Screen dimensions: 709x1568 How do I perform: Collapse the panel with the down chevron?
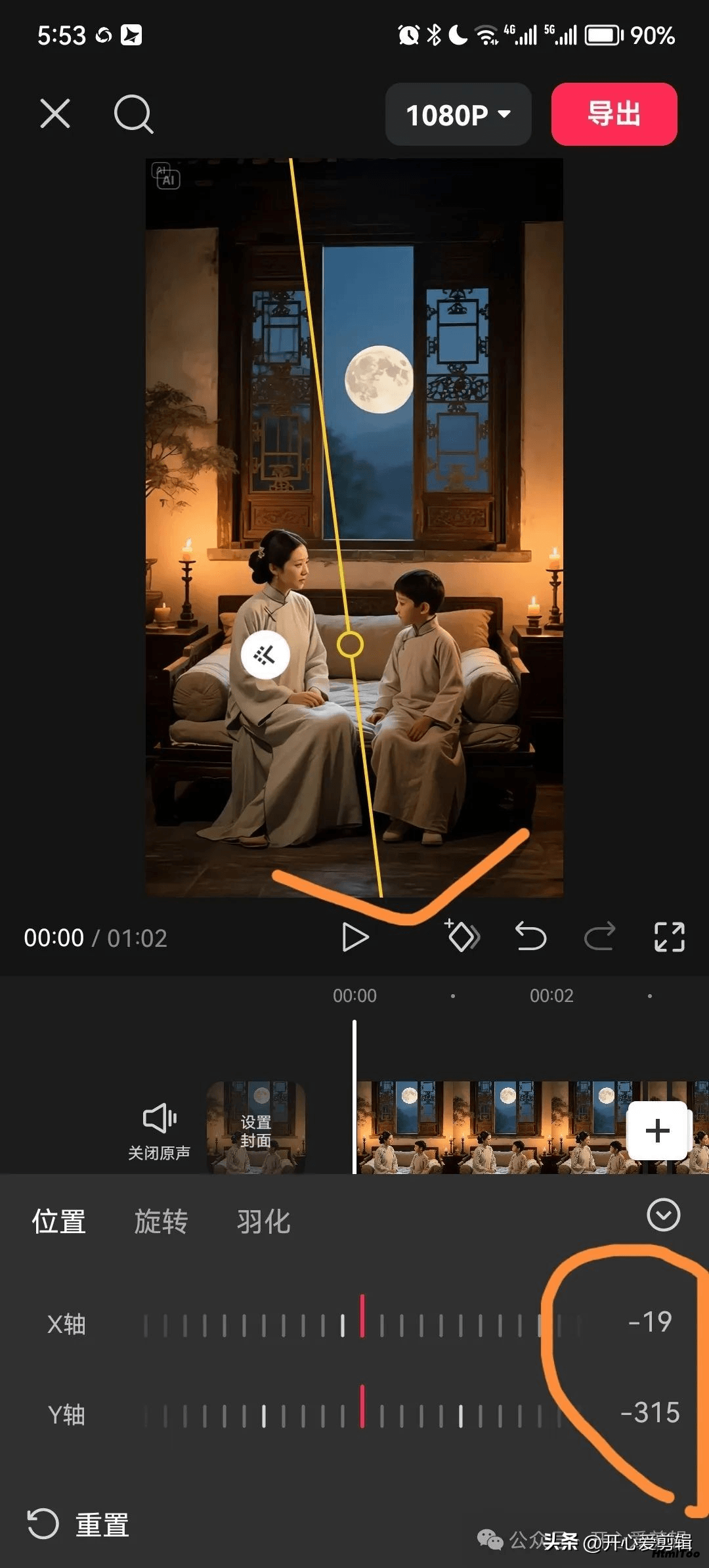(663, 1215)
